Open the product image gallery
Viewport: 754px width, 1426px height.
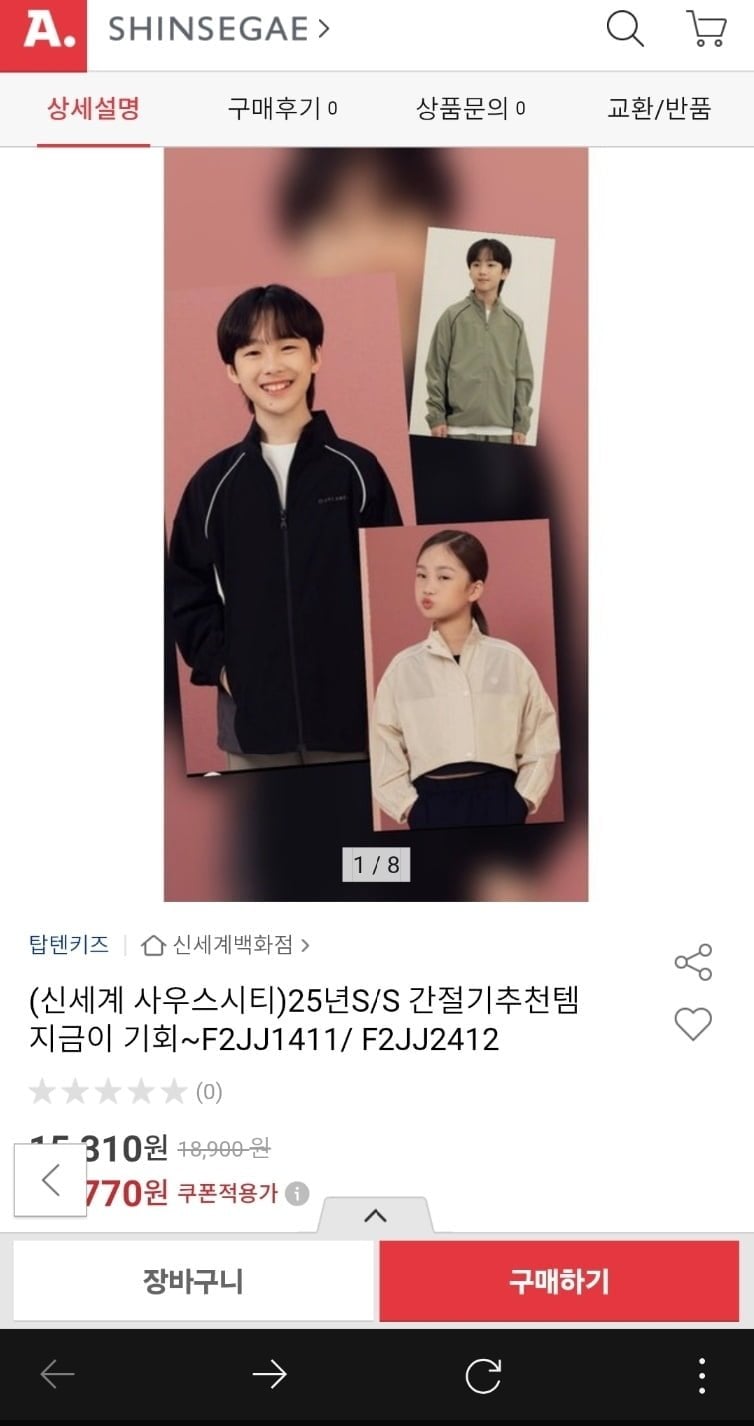(x=376, y=524)
